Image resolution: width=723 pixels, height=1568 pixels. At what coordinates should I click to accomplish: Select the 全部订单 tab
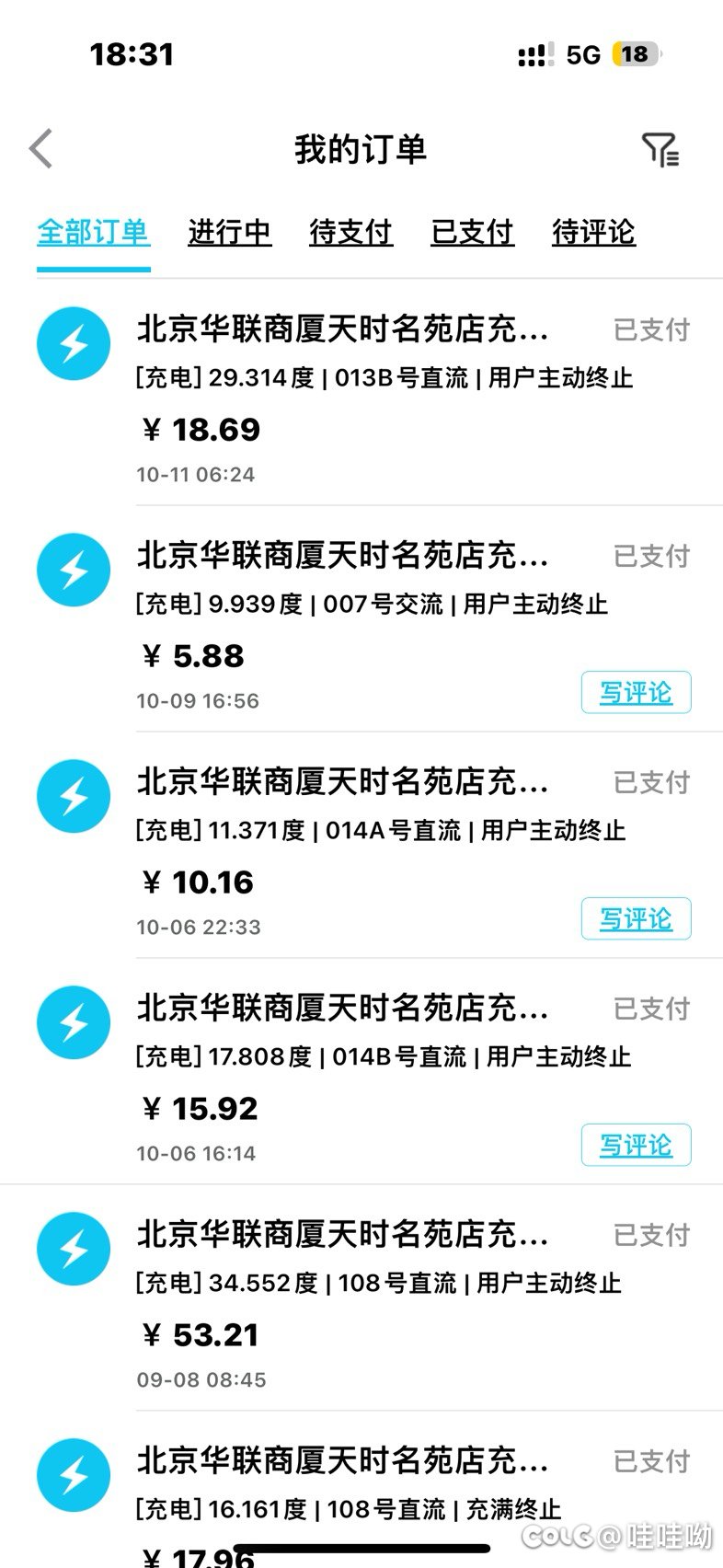pos(93,232)
